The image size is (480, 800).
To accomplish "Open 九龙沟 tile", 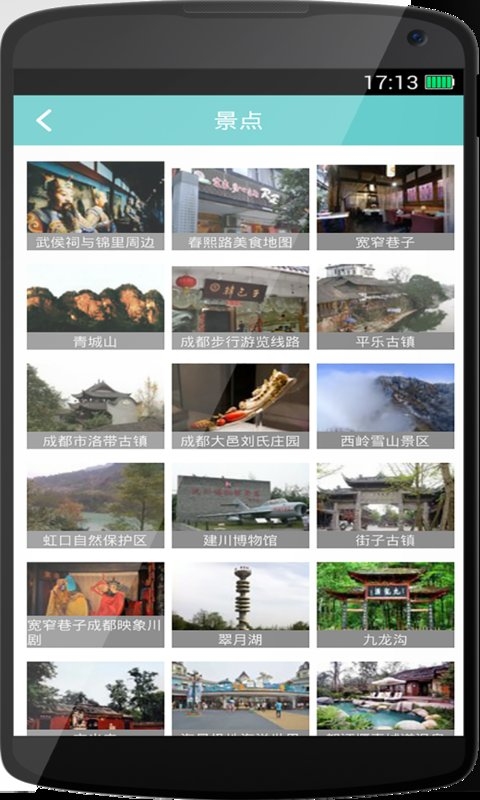I will (x=385, y=605).
